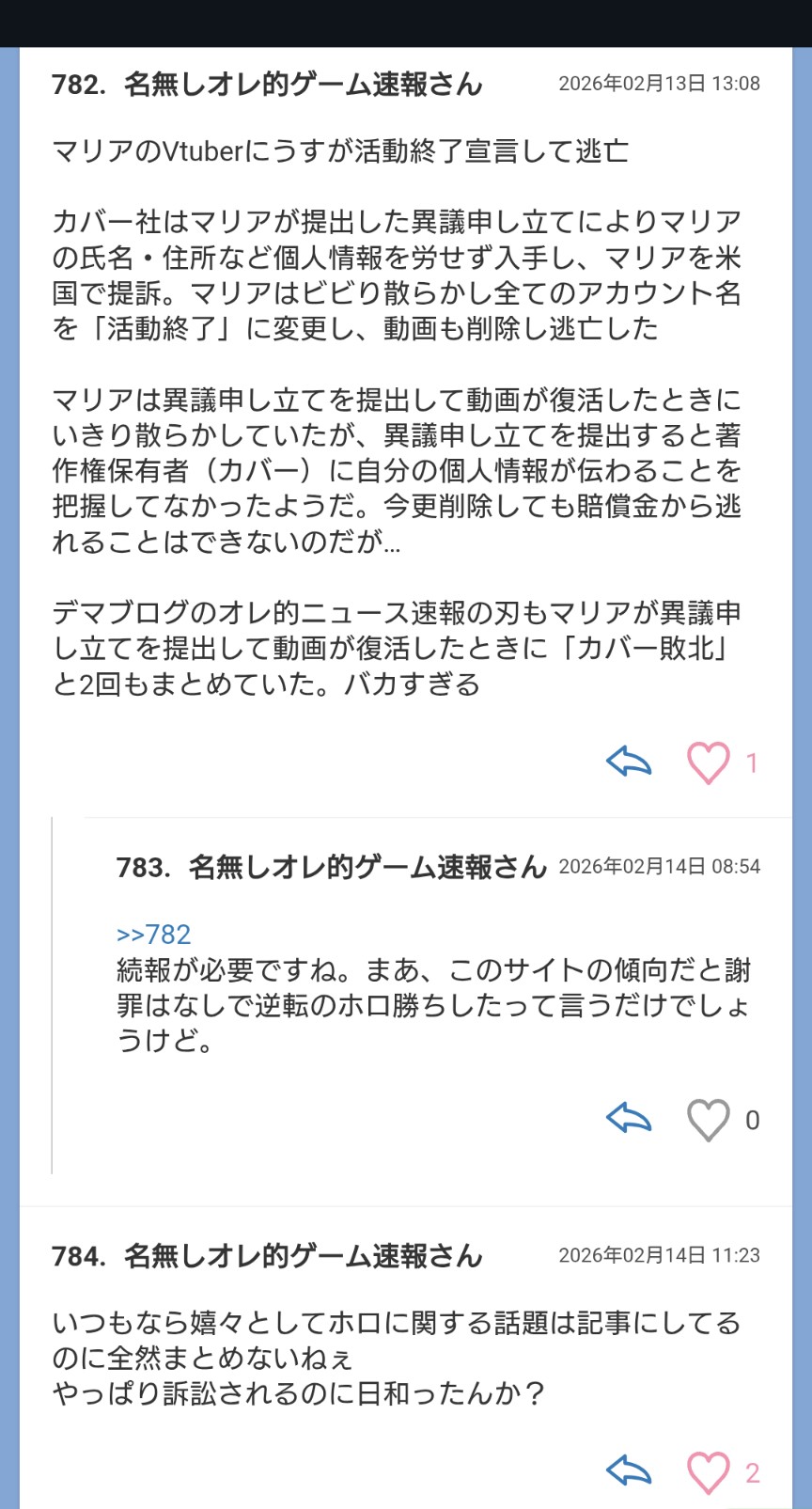Tap the heart on comment 783

(x=709, y=1120)
